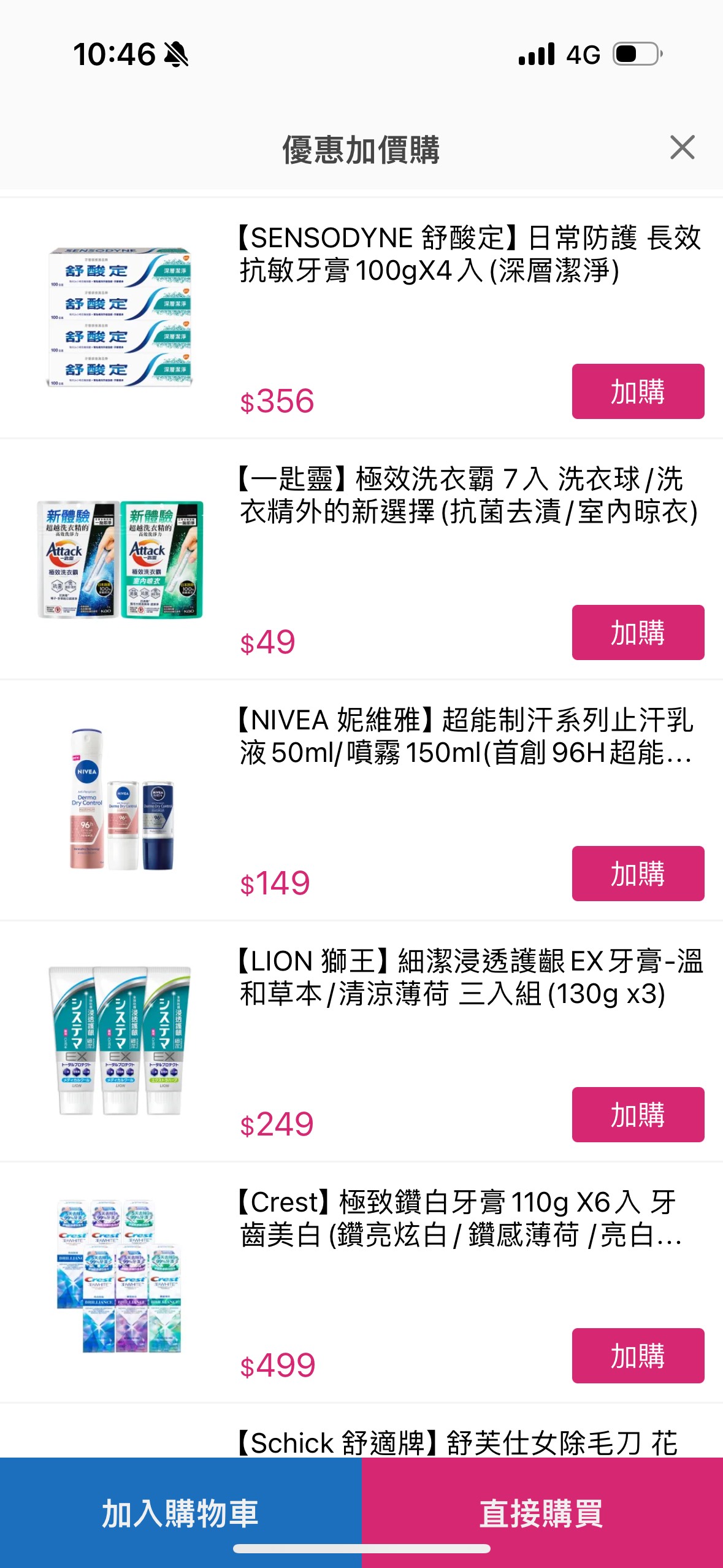Tap 加購 for NIVEA 妮維雅 antiperspirant
The height and width of the screenshot is (1568, 723).
pyautogui.click(x=638, y=874)
